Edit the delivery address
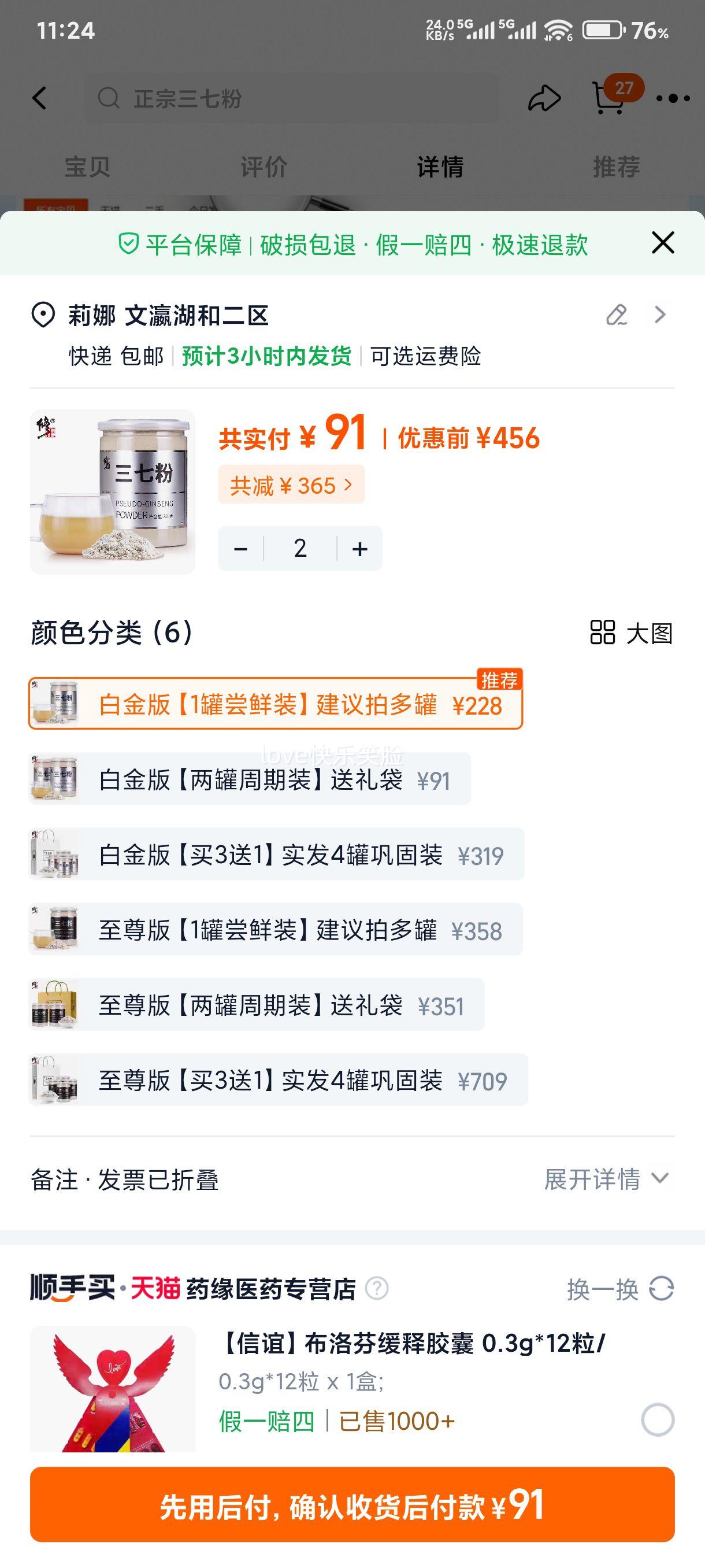The image size is (705, 1568). (x=616, y=315)
